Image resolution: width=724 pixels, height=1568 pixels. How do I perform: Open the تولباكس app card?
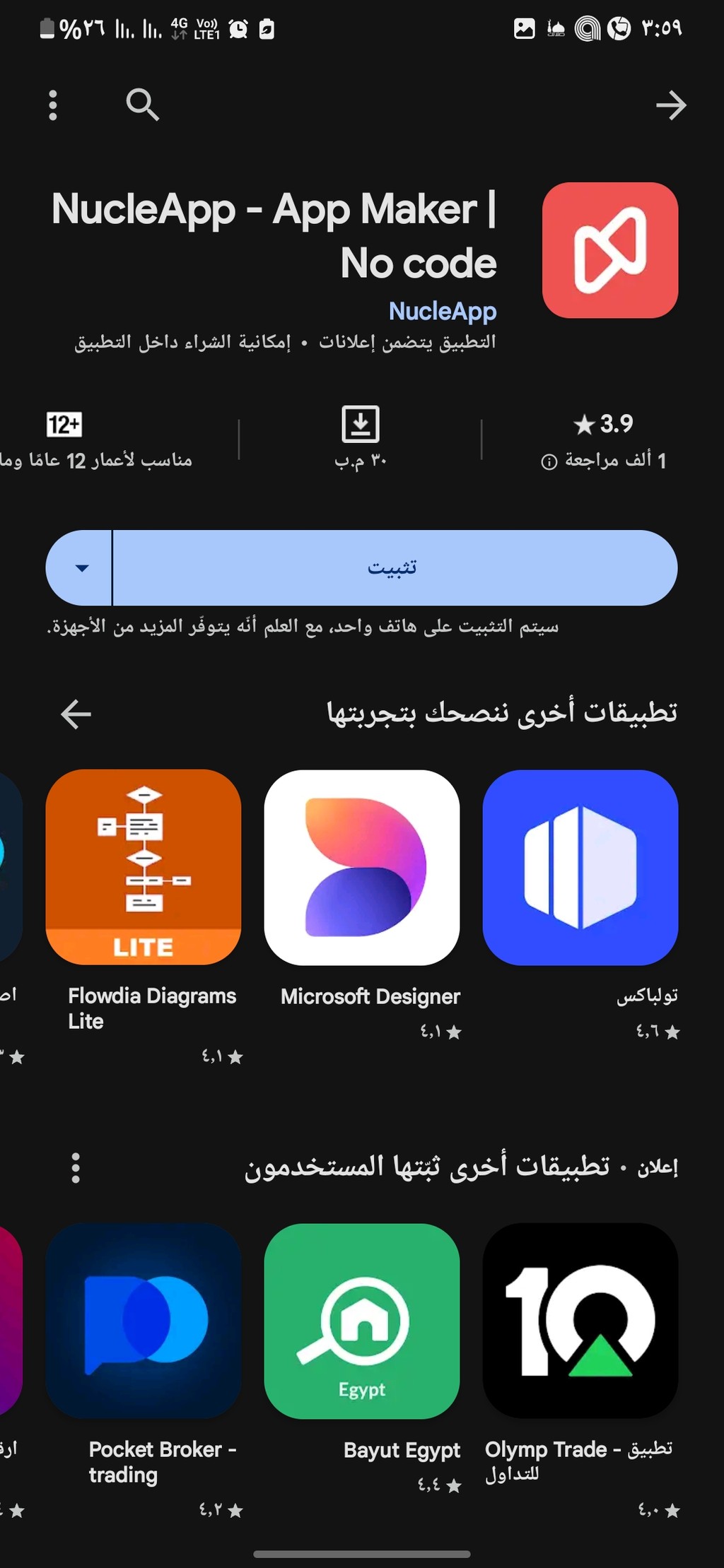(580, 904)
